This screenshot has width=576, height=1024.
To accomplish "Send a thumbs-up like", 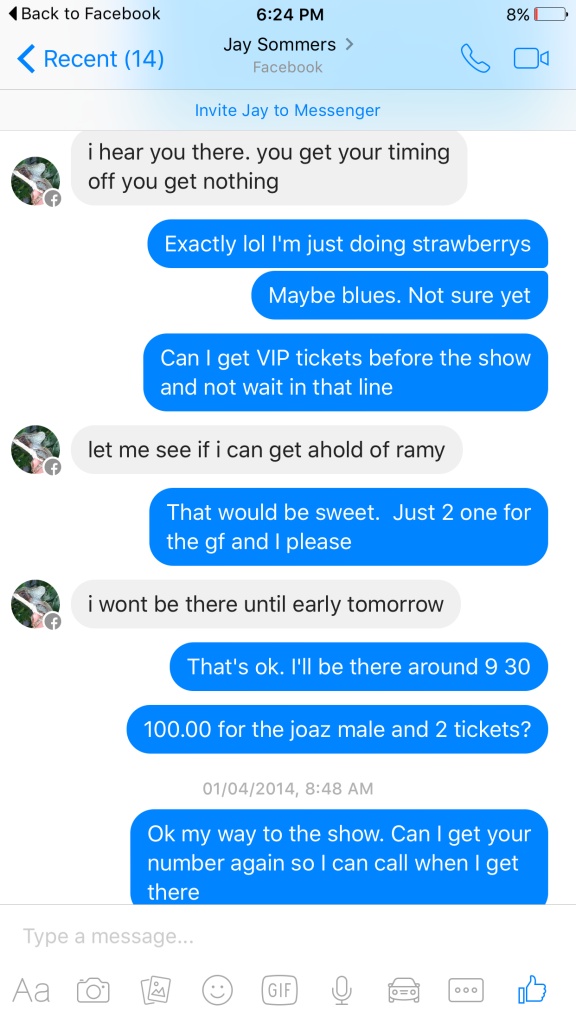I will point(531,989).
